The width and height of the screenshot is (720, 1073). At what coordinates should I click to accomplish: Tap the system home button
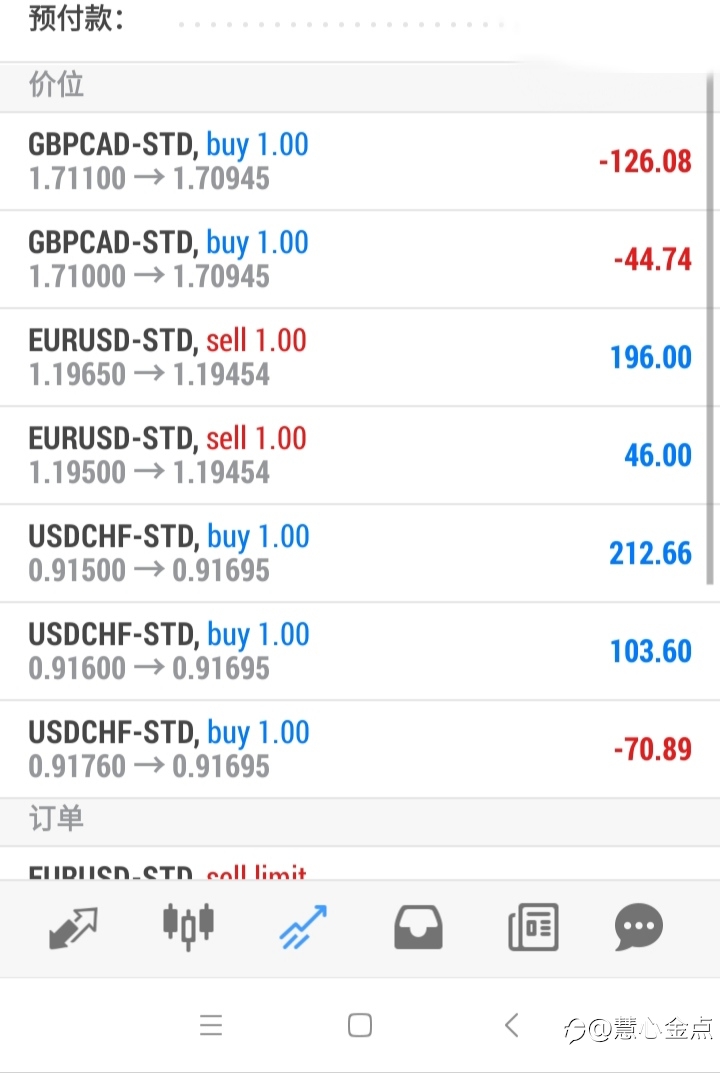coord(360,1025)
